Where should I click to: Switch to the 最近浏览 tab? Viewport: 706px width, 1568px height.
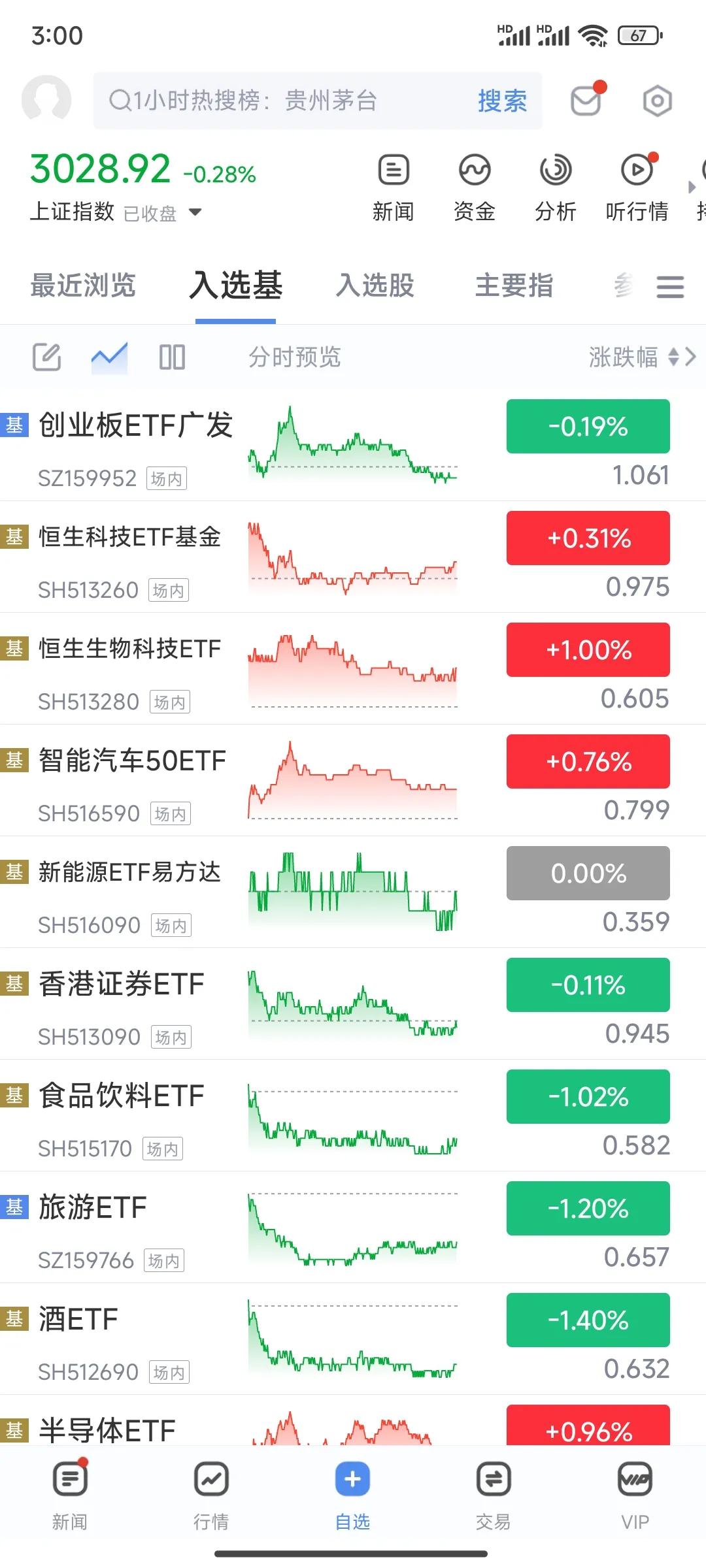(83, 286)
